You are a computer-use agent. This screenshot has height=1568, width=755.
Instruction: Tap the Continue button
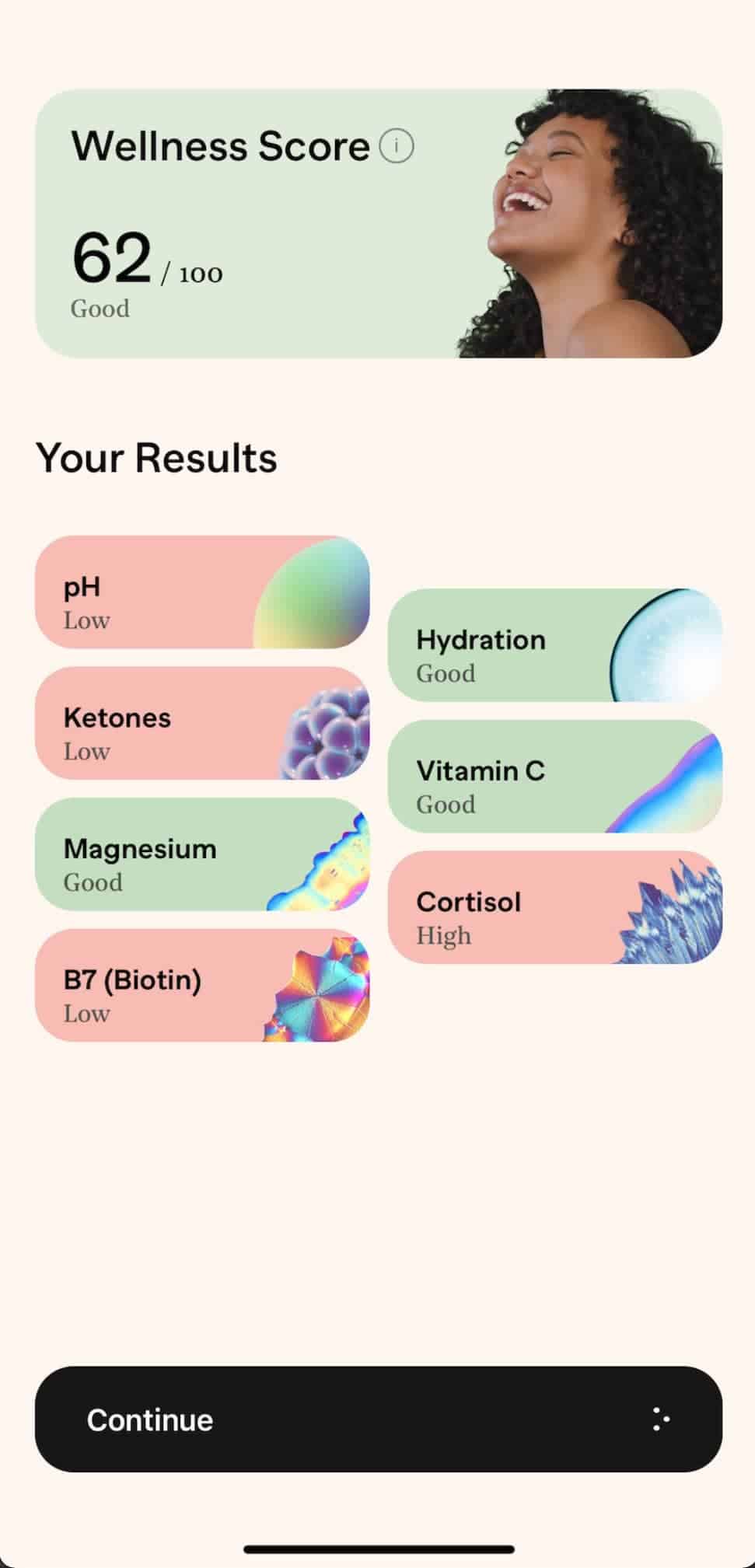pyautogui.click(x=378, y=1419)
